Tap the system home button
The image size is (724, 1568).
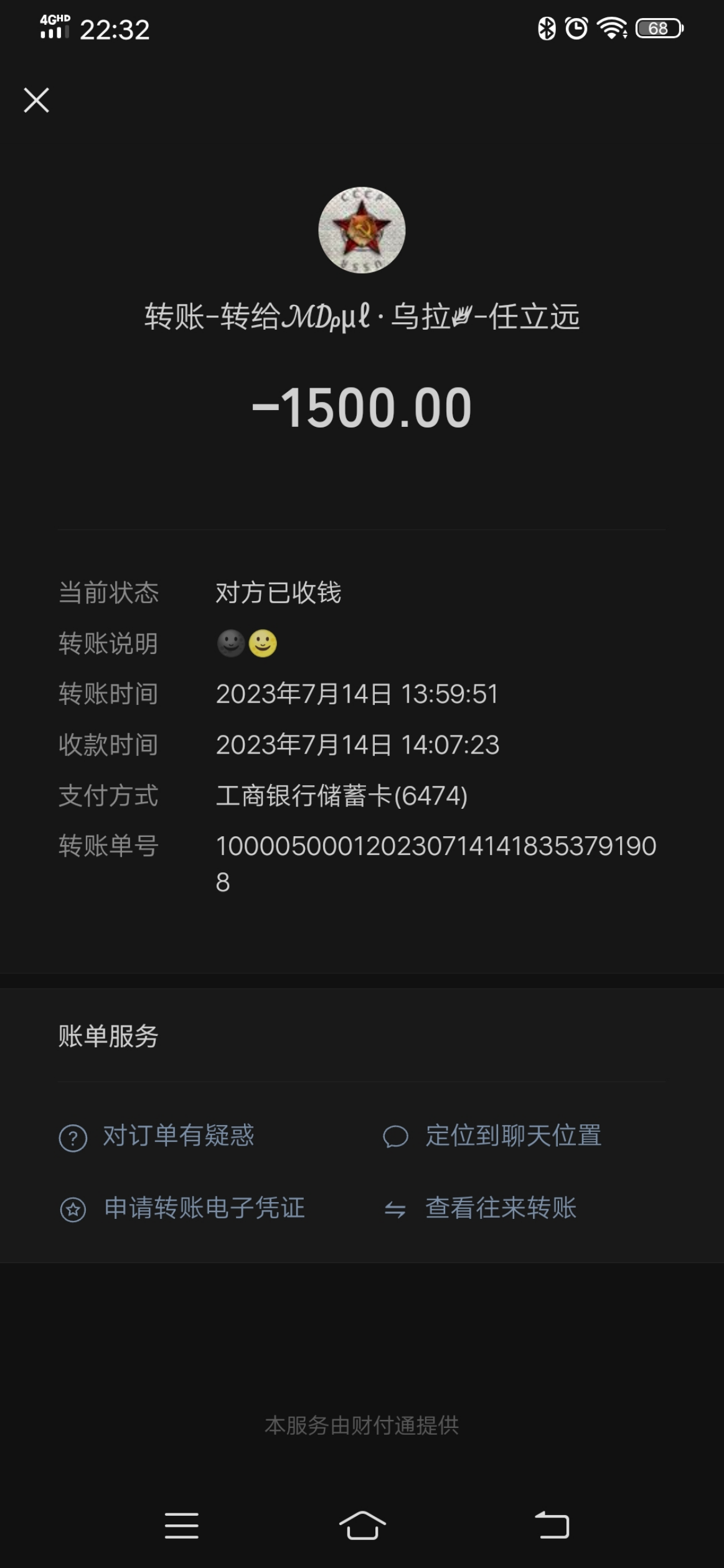pyautogui.click(x=362, y=1525)
